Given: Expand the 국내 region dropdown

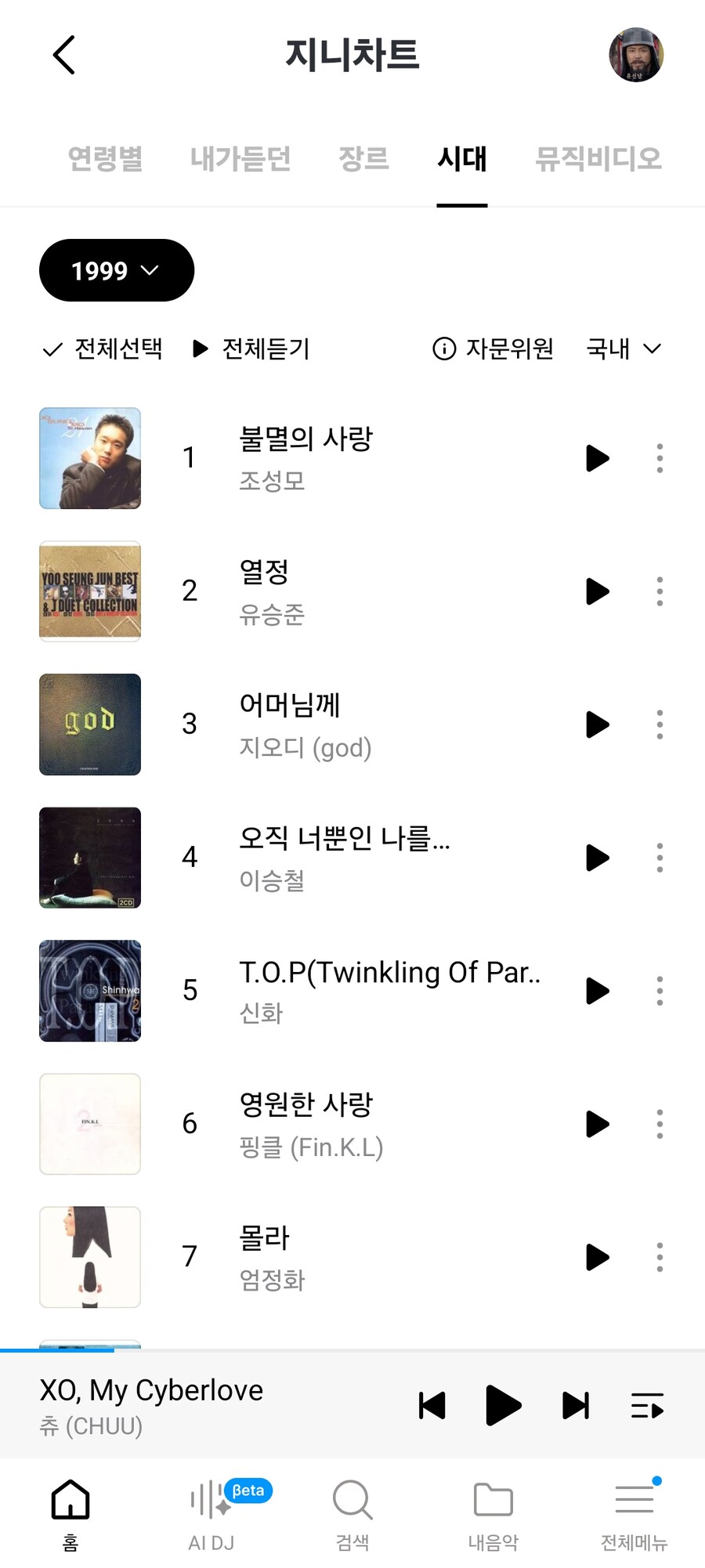Looking at the screenshot, I should (x=624, y=349).
